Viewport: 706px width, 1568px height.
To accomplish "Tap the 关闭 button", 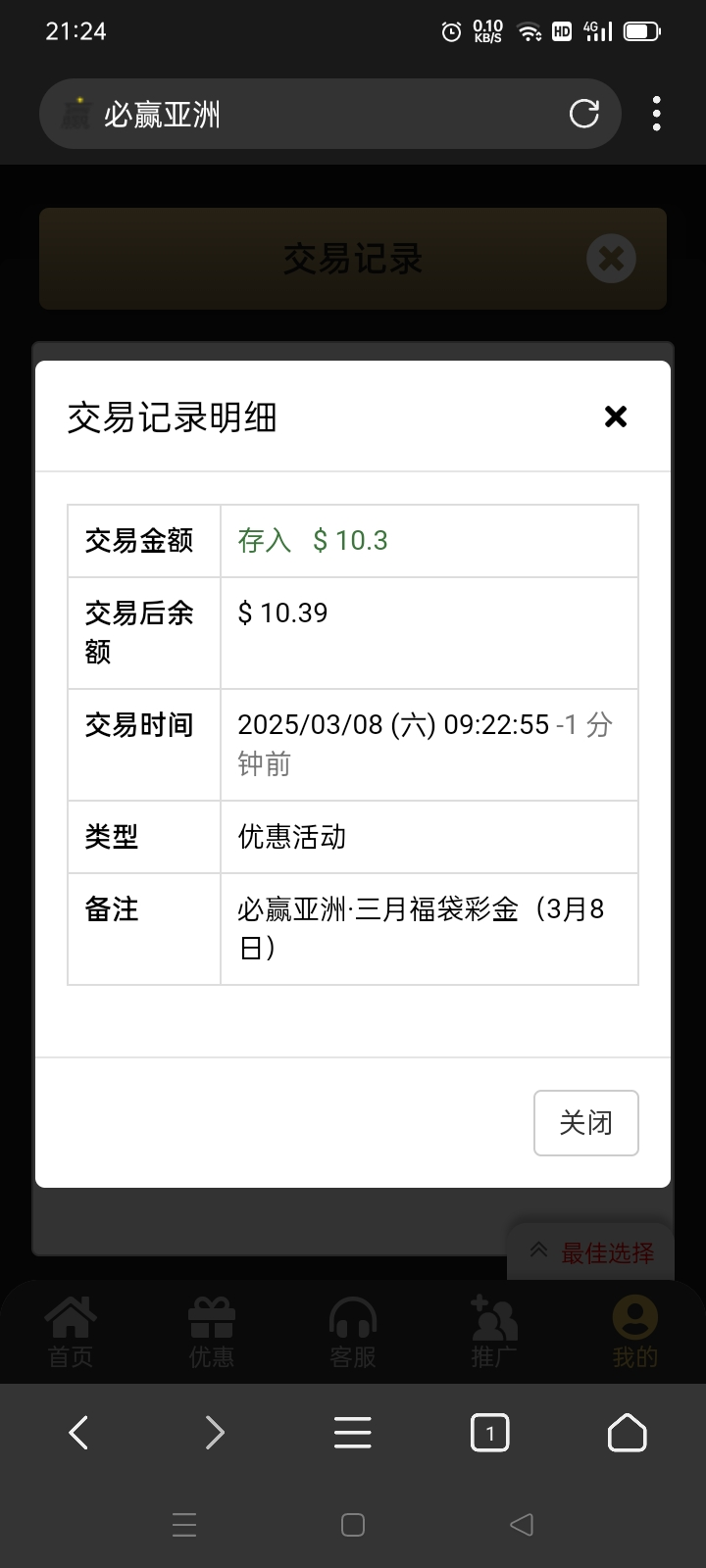I will coord(585,1122).
